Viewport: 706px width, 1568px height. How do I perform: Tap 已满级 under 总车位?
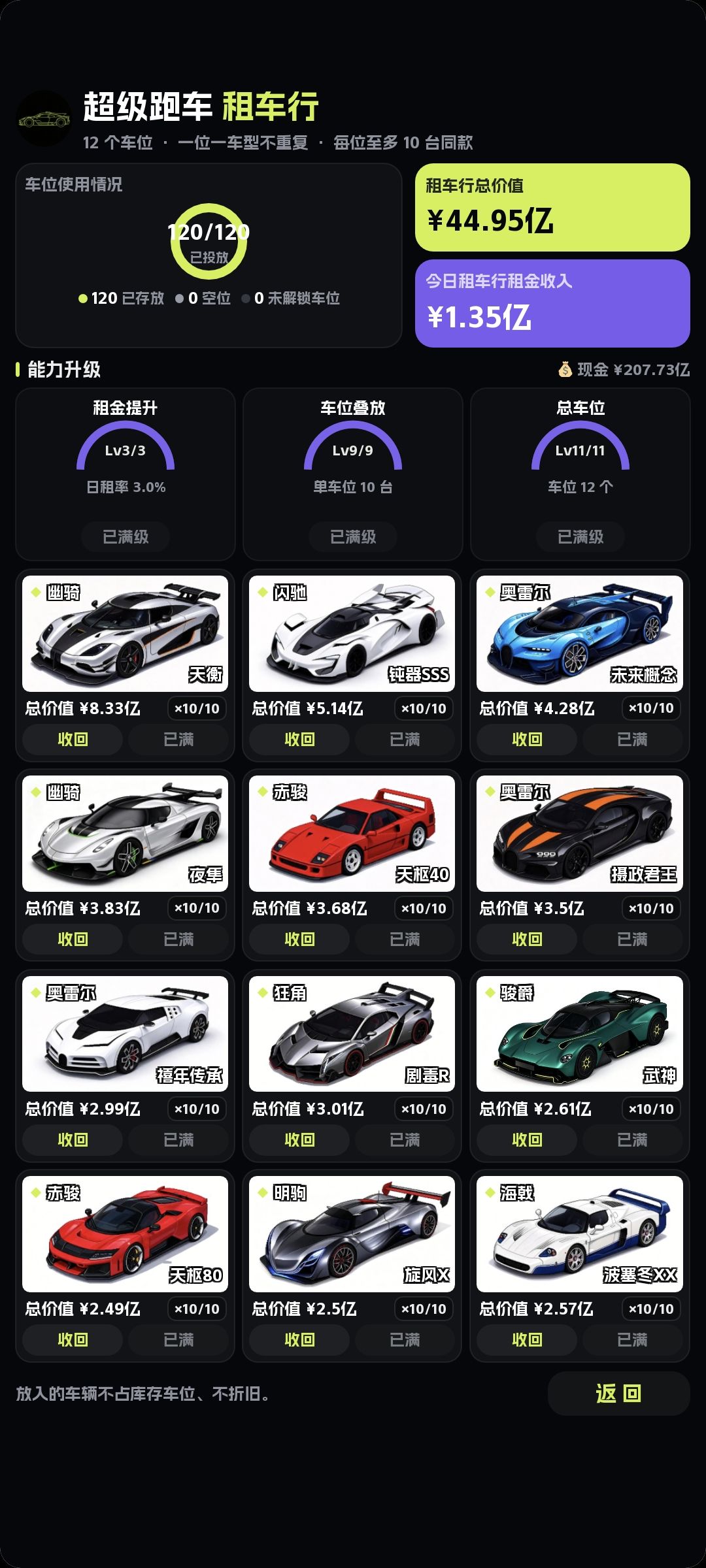coord(580,537)
